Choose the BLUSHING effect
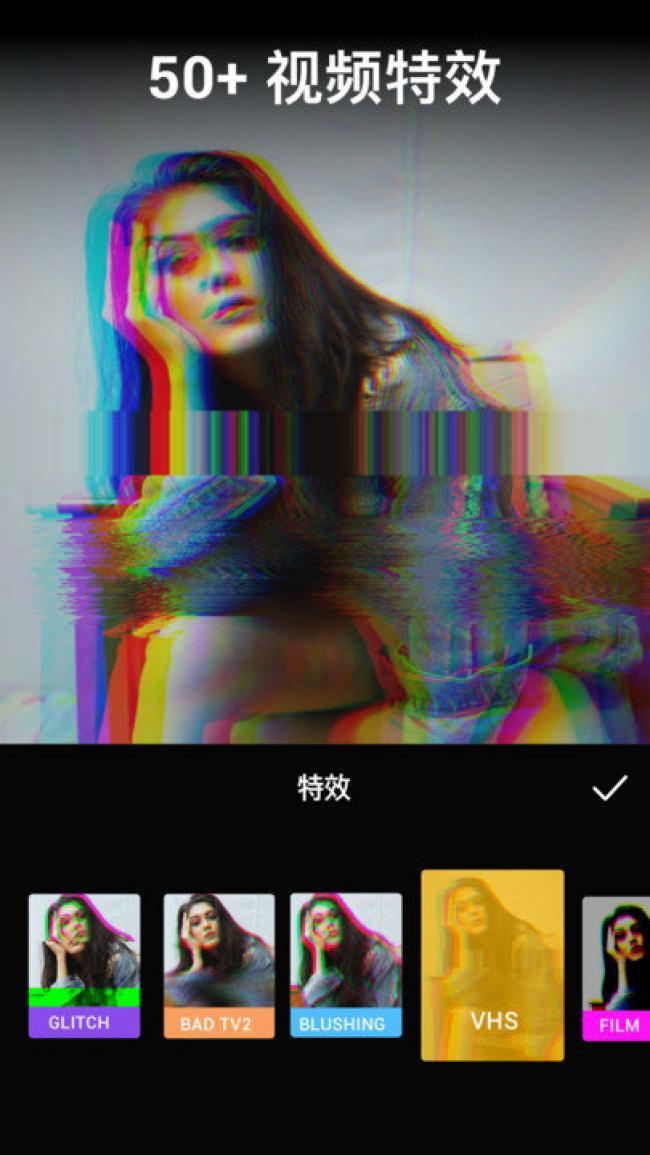 click(346, 965)
